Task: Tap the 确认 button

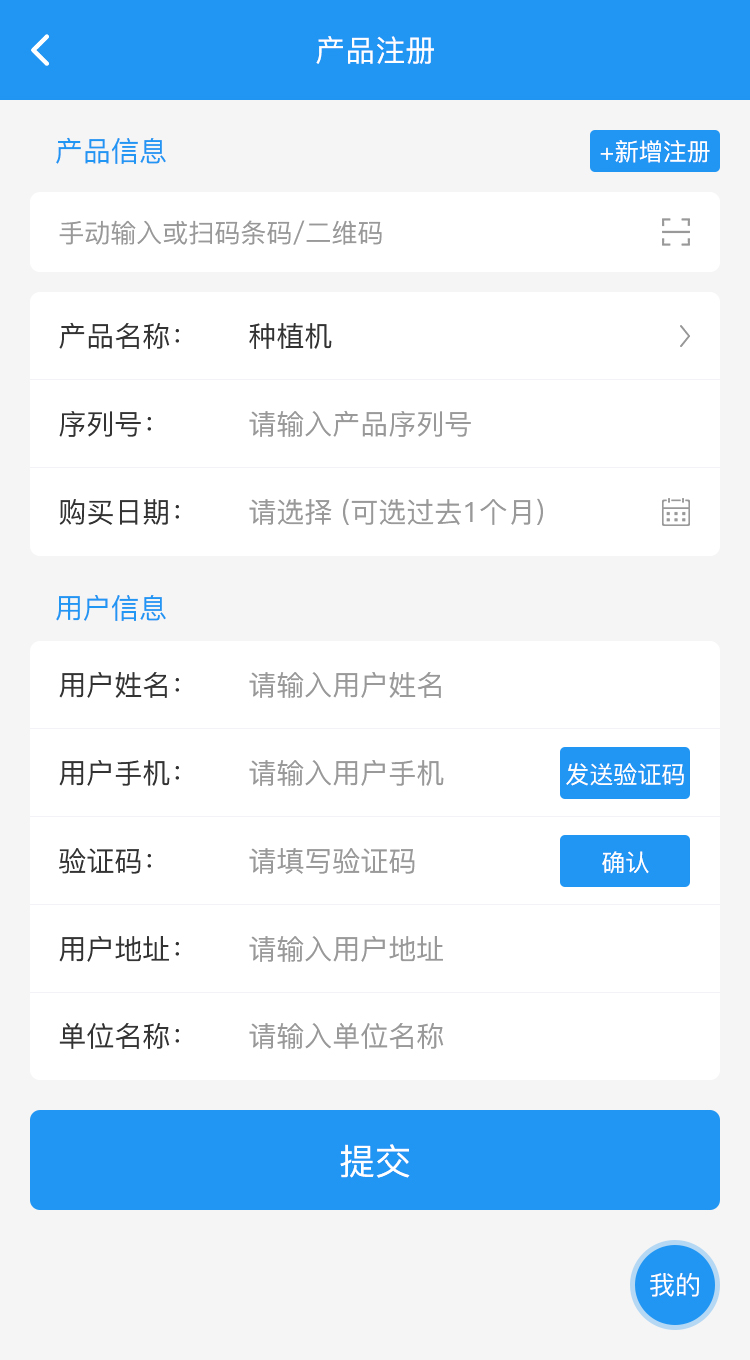Action: tap(624, 861)
